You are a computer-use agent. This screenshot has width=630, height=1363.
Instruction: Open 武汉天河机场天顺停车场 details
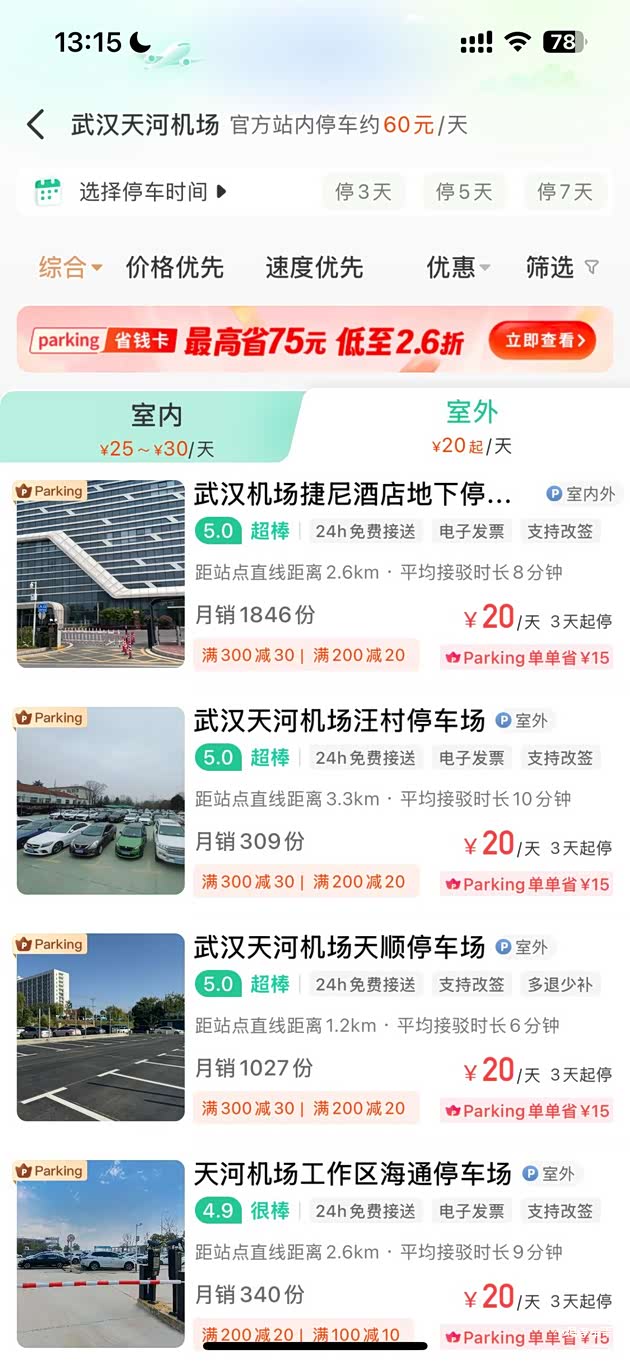point(339,947)
